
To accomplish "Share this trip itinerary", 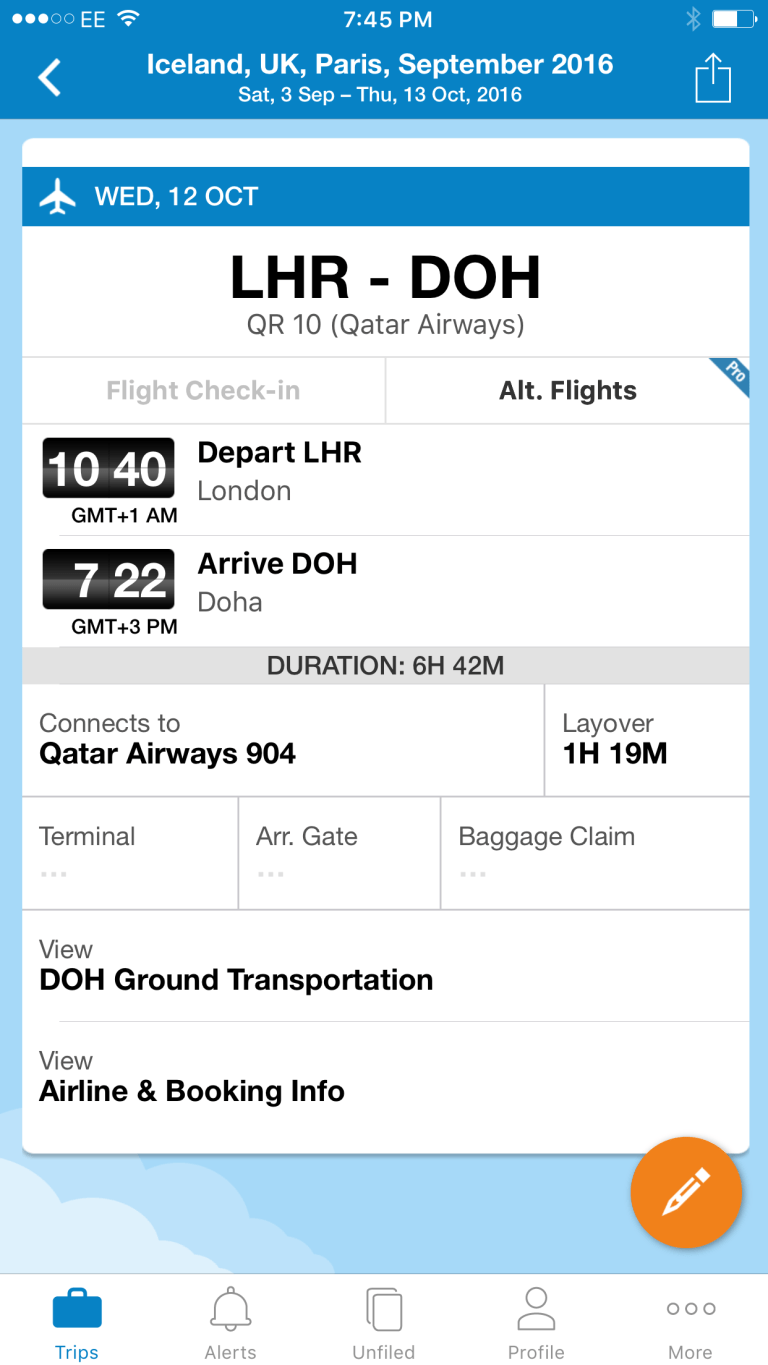I will point(713,78).
